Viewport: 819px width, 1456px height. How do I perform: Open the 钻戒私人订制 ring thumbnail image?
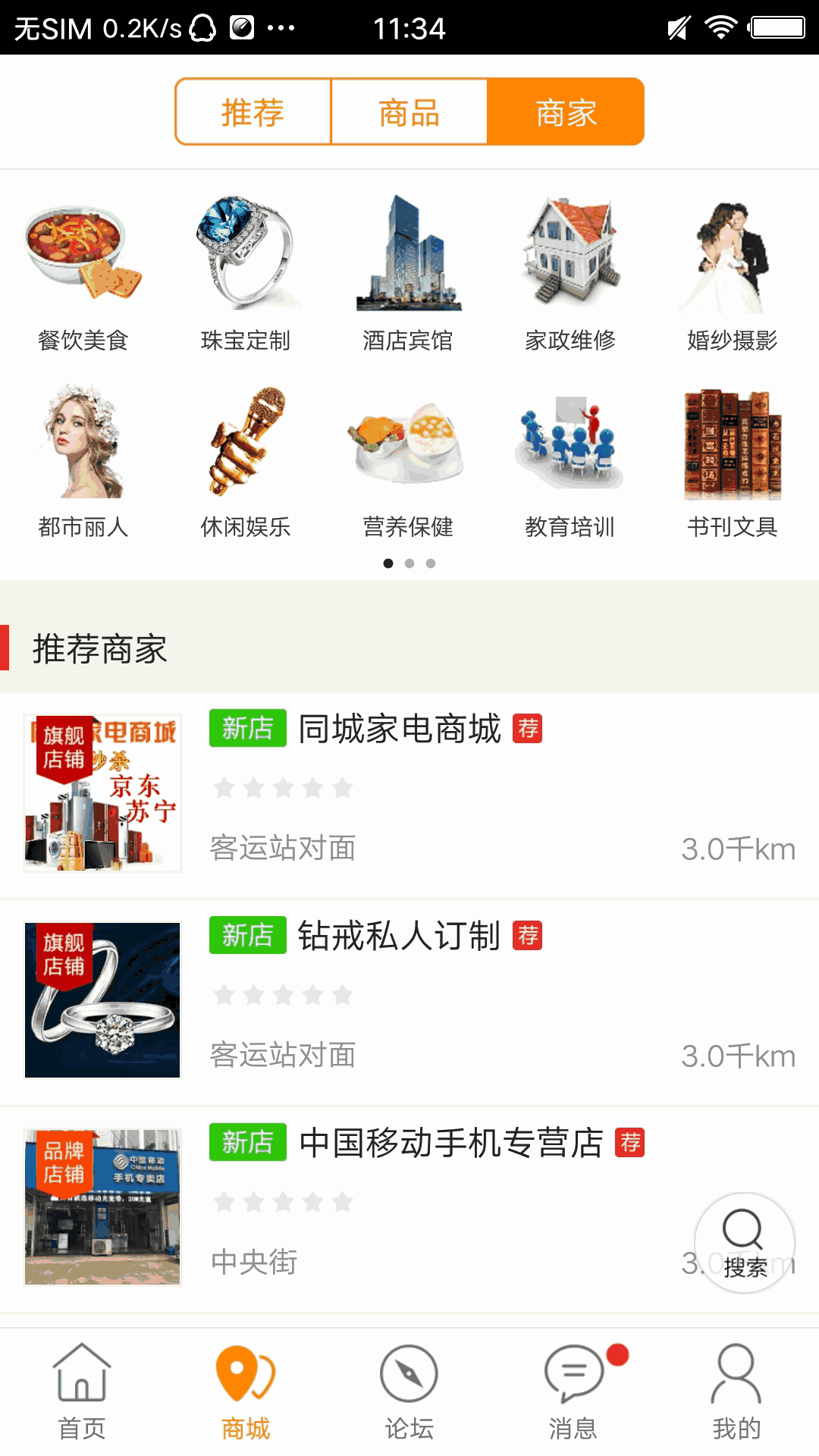[x=102, y=1001]
